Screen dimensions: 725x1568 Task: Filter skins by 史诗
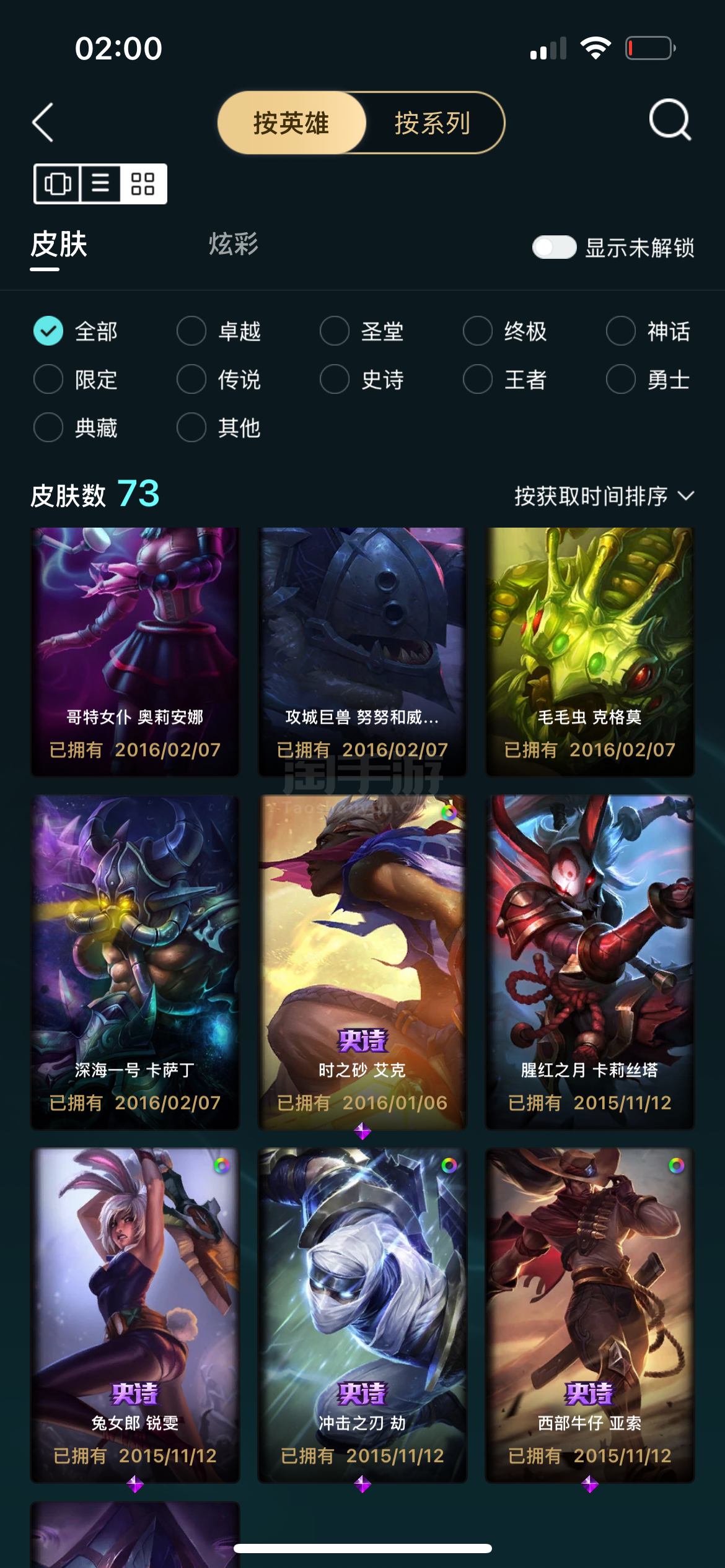[x=362, y=379]
